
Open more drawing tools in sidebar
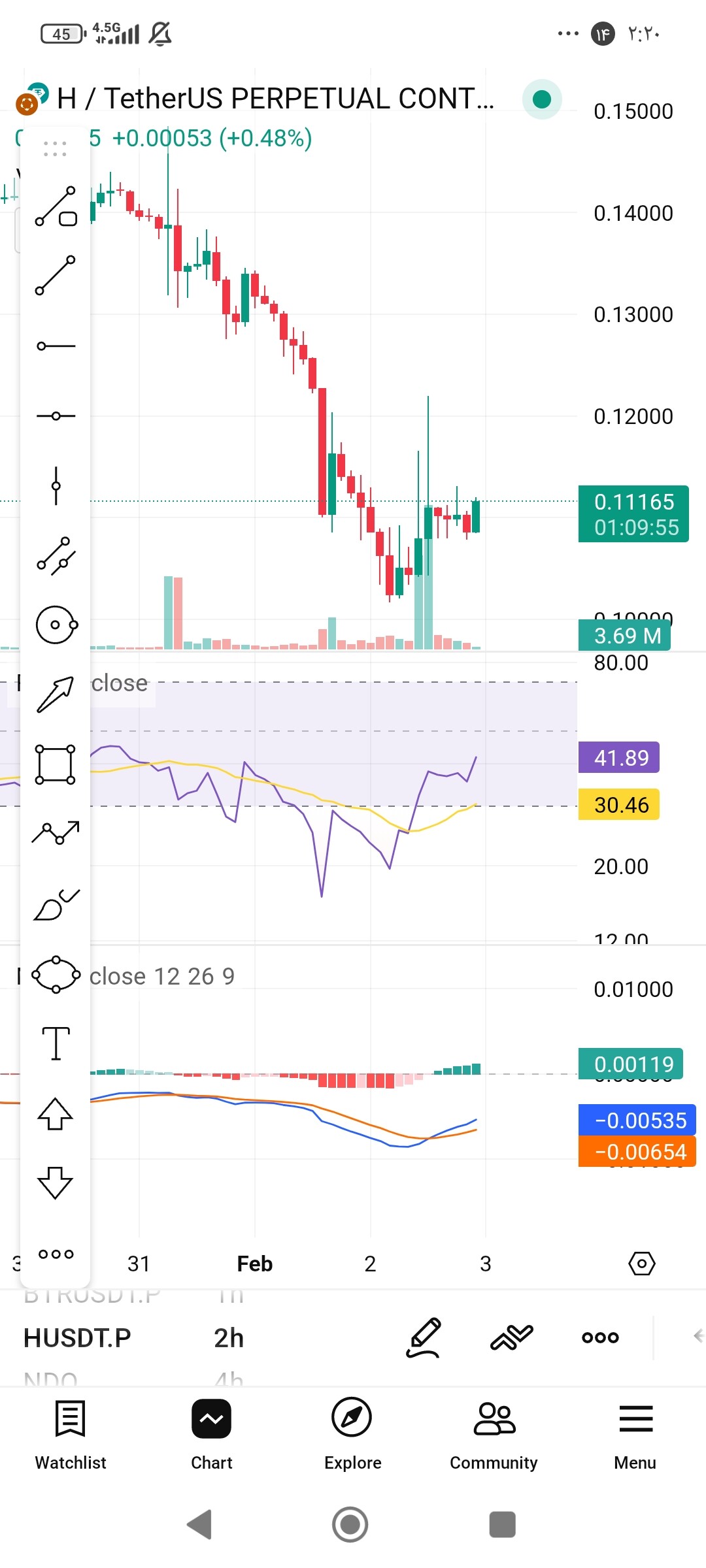56,1254
